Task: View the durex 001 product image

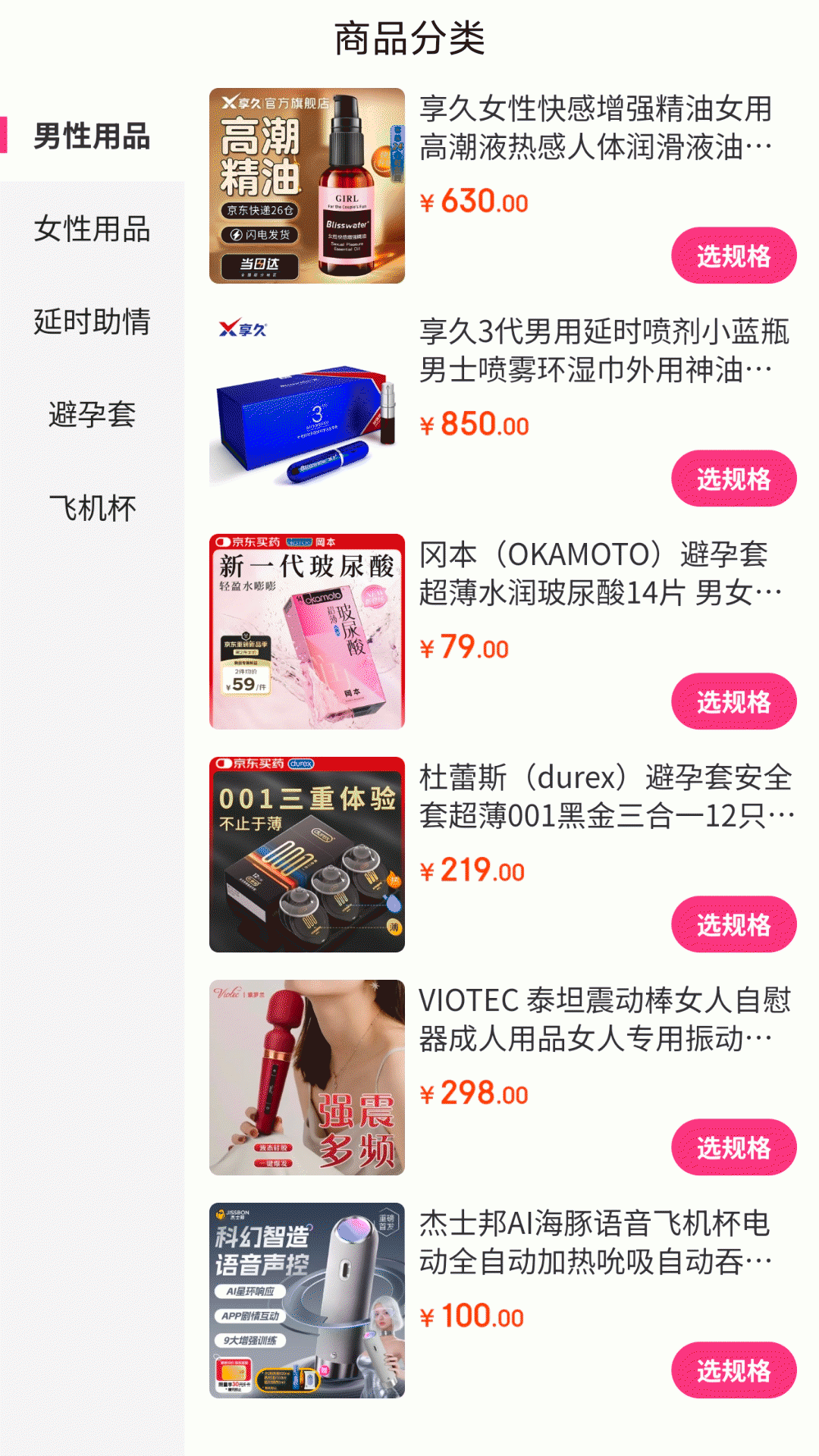Action: point(307,855)
